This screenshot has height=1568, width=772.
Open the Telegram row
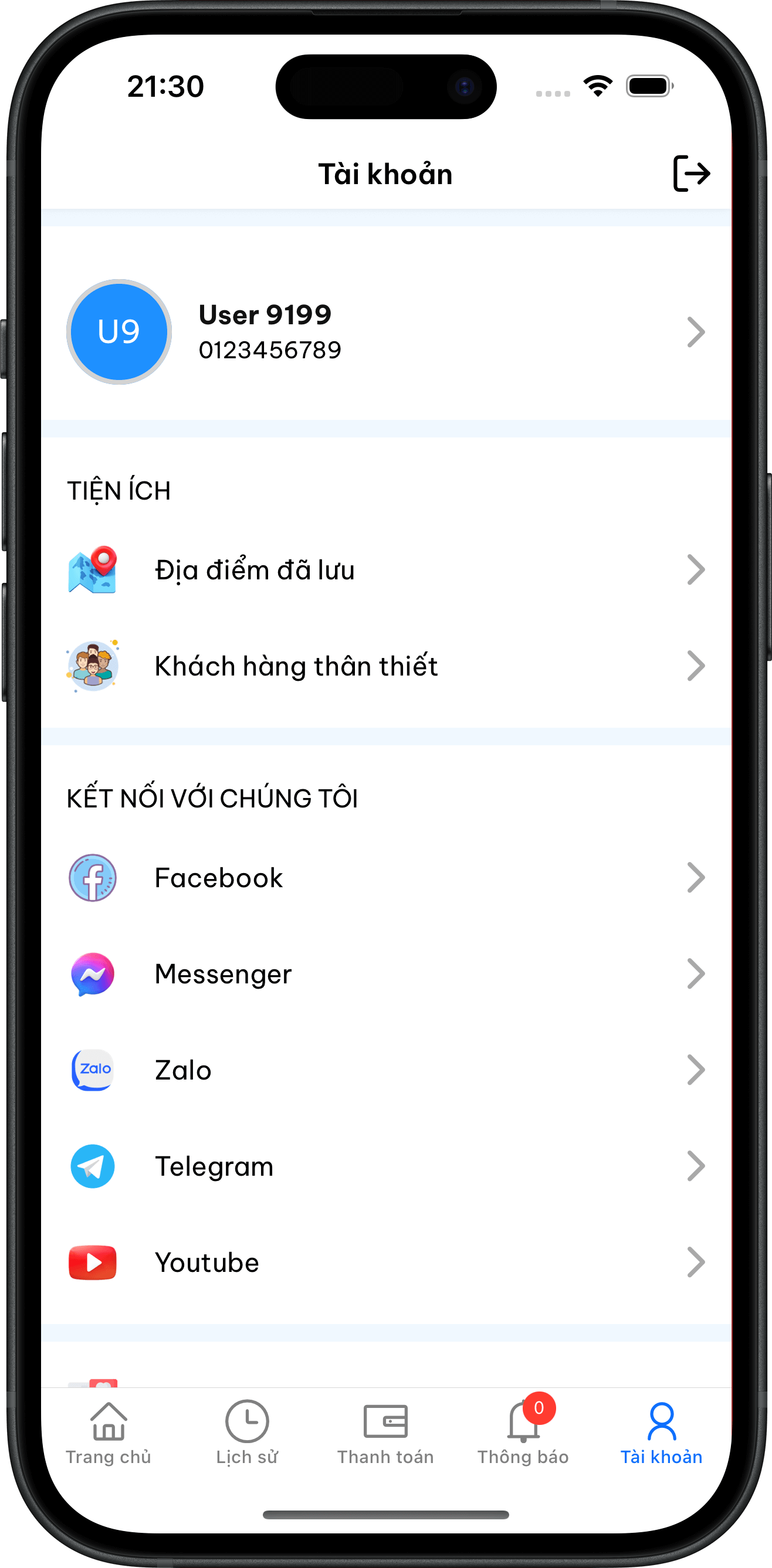pyautogui.click(x=386, y=1166)
